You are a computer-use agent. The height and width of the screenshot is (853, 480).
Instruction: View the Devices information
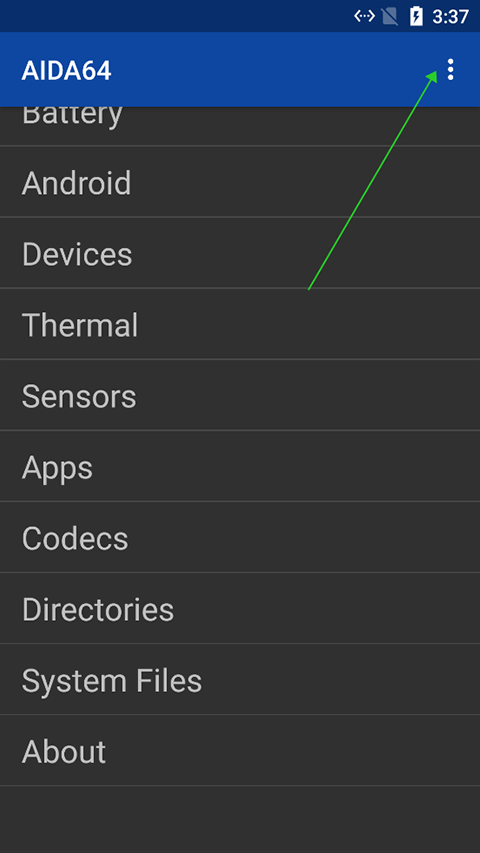[x=240, y=253]
